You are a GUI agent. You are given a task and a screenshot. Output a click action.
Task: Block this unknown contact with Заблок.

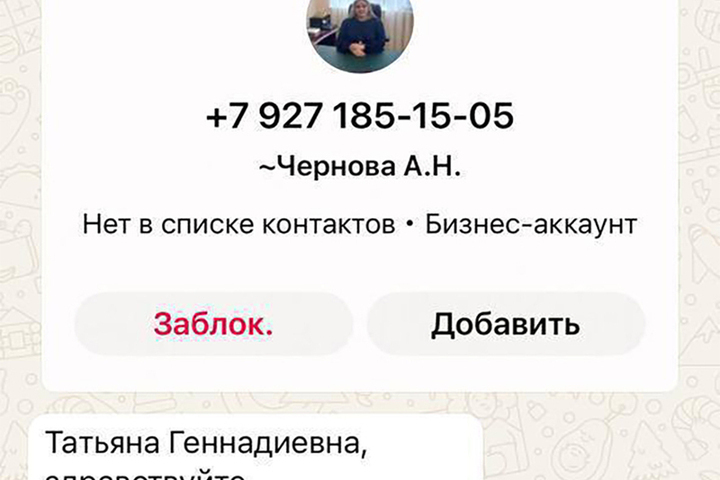213,324
